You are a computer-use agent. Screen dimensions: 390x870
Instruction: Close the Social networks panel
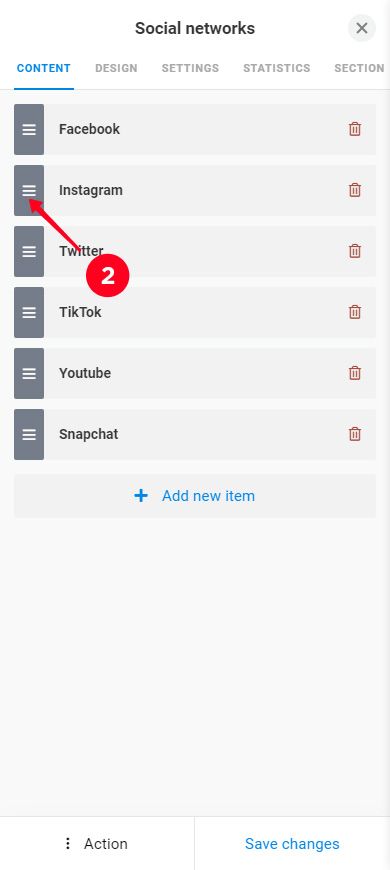(362, 28)
